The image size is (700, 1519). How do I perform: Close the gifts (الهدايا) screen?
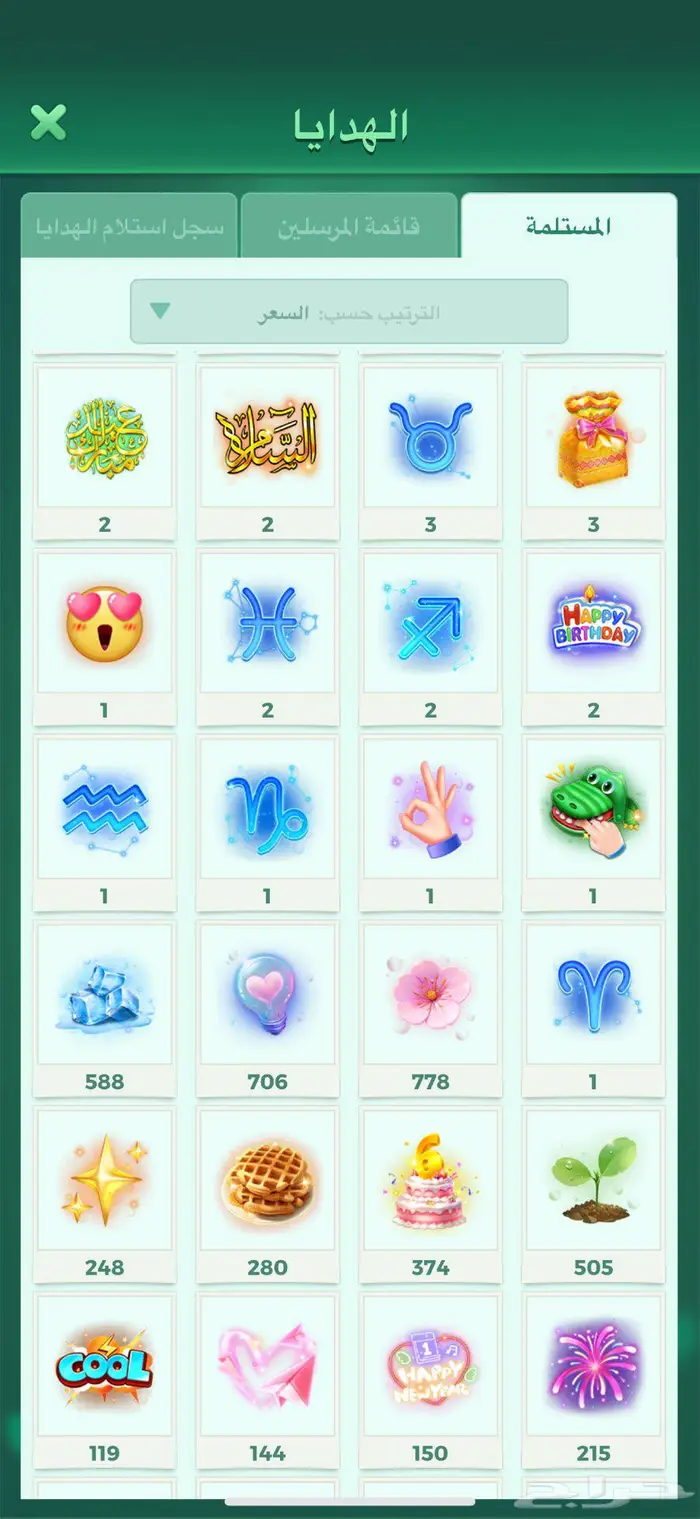coord(48,123)
